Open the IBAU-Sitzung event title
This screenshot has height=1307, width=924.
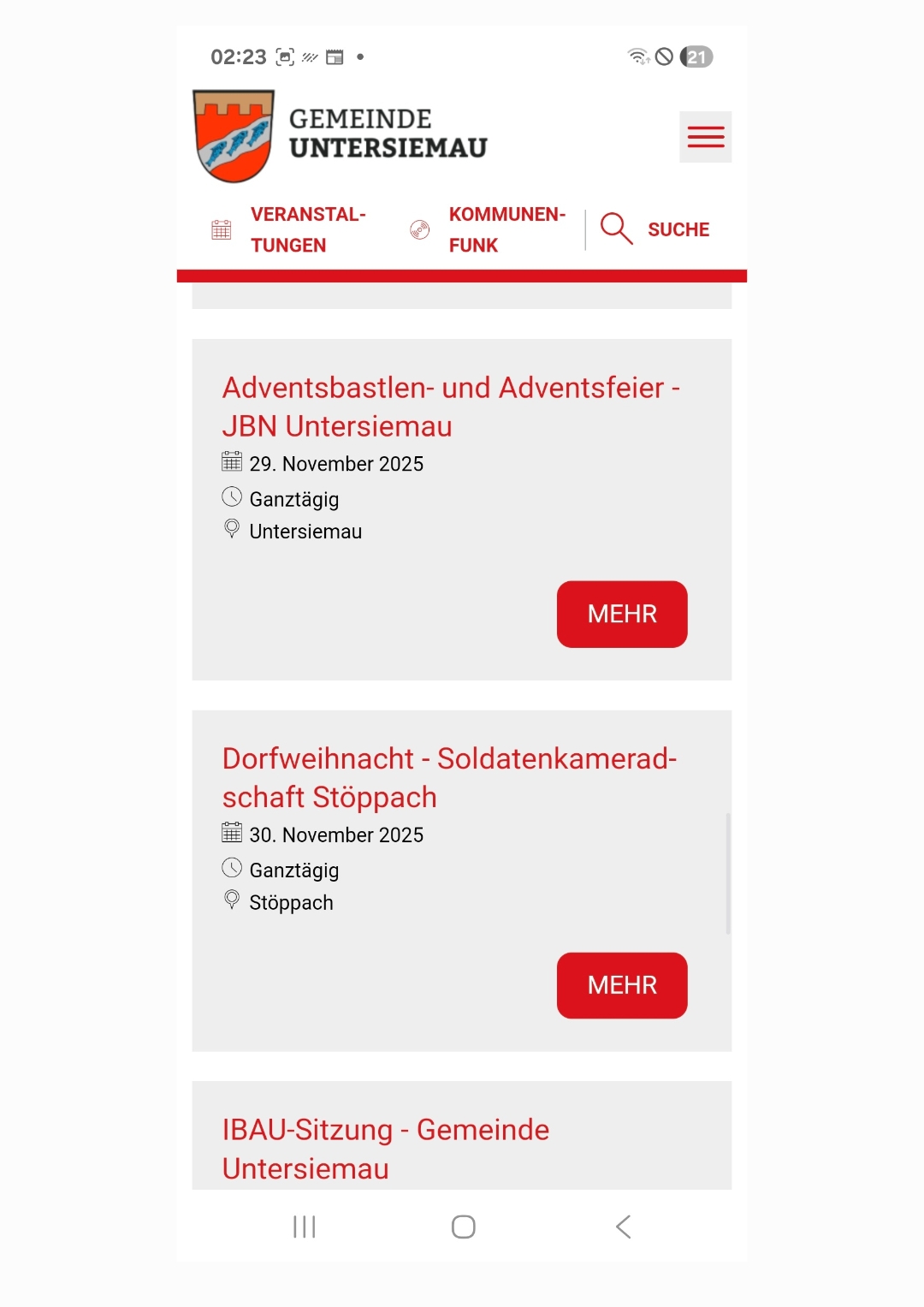point(385,1149)
